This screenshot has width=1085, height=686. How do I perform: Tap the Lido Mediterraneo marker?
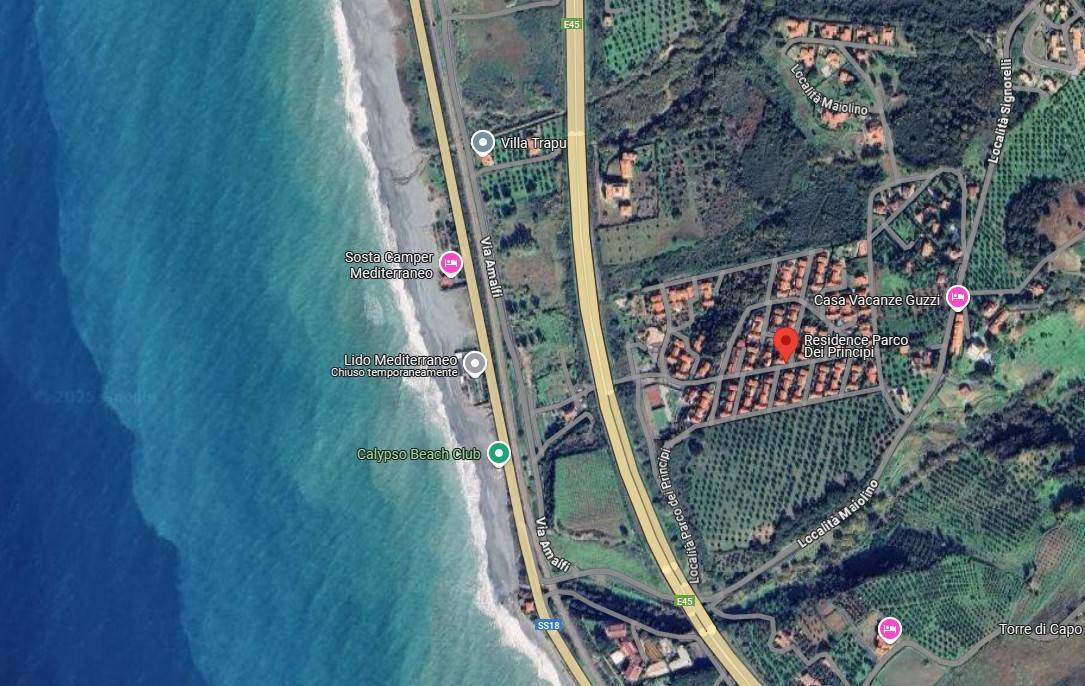coord(475,363)
